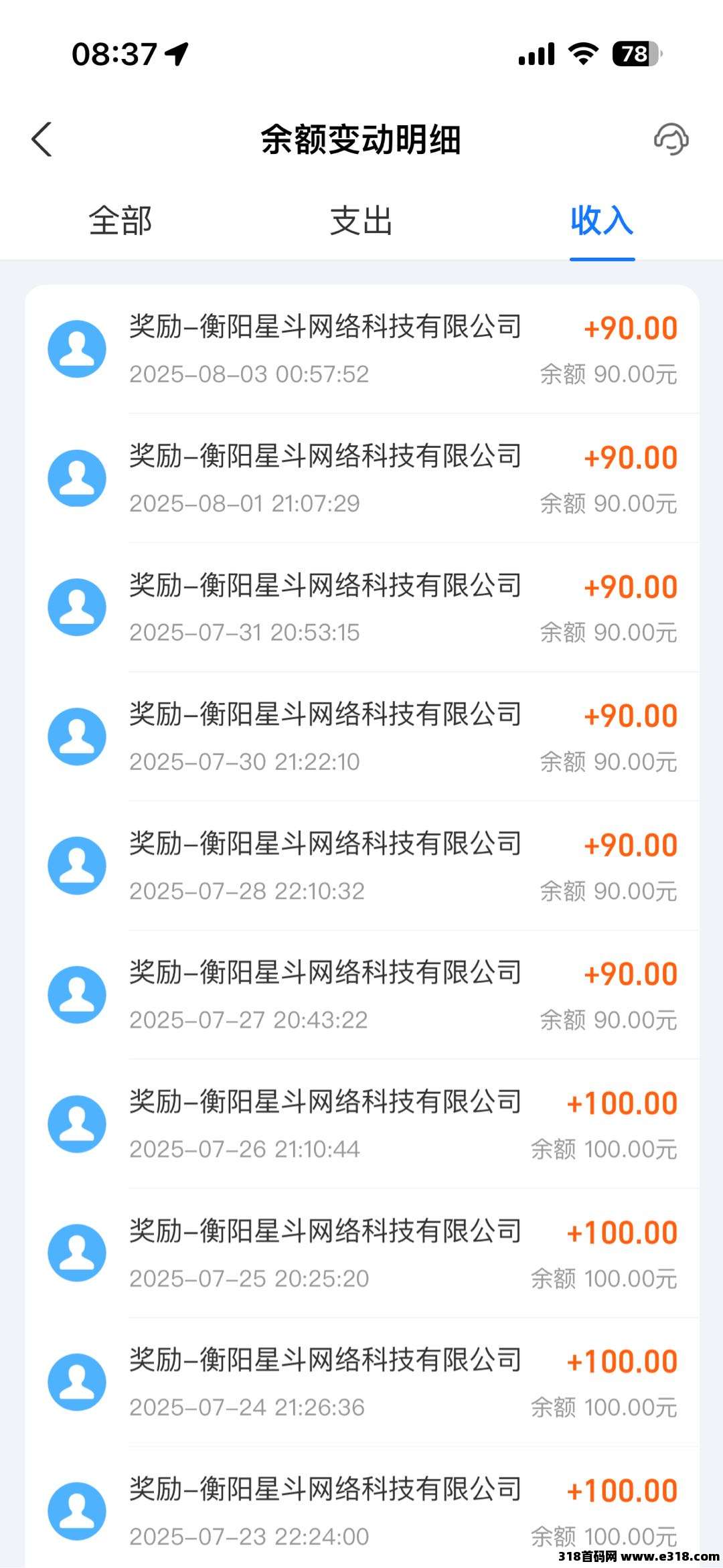Open the reward record dated 2025-08-03 00:57:52

click(x=362, y=349)
